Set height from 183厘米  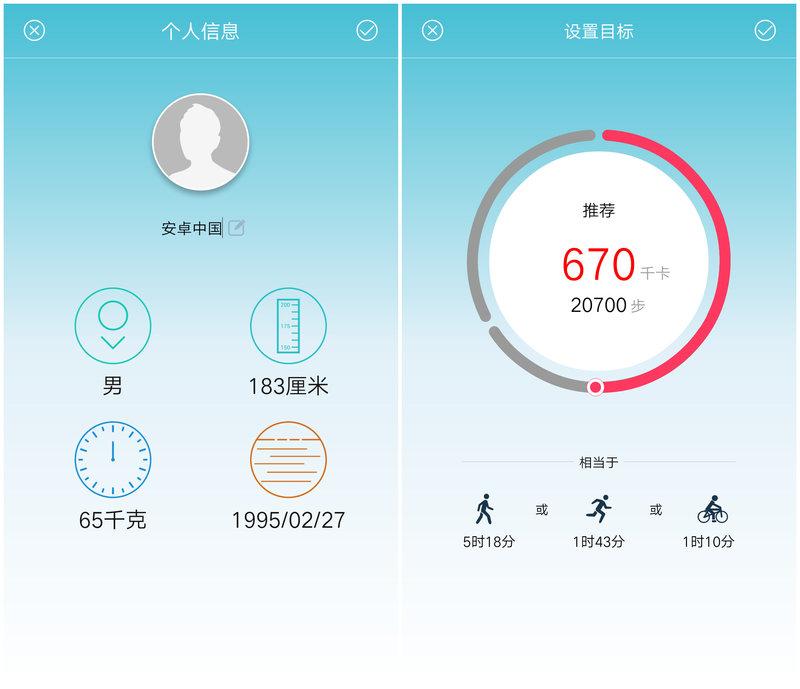point(288,326)
